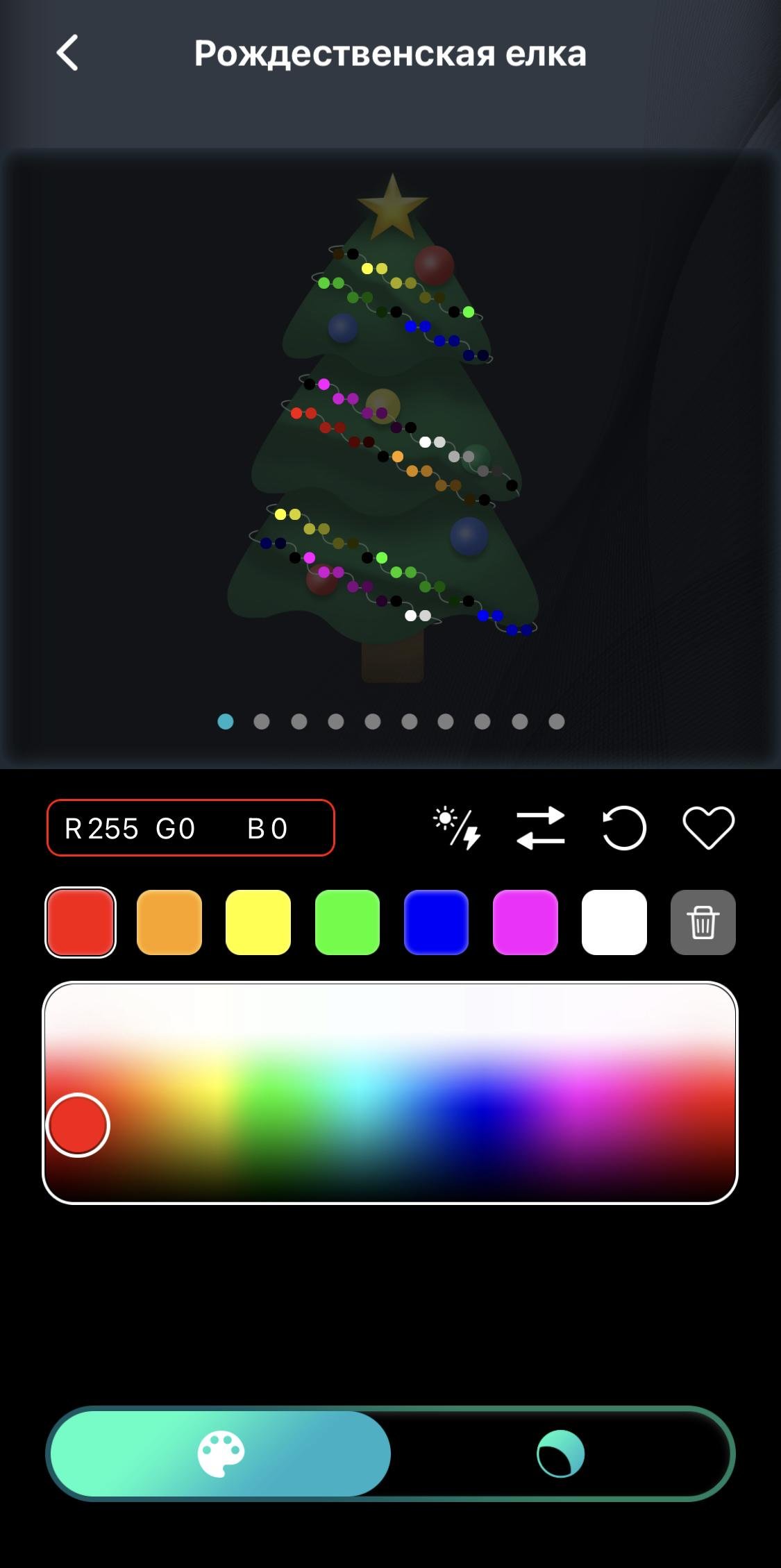Switch to the palette tab
This screenshot has height=1568, width=781.
pos(221,1453)
